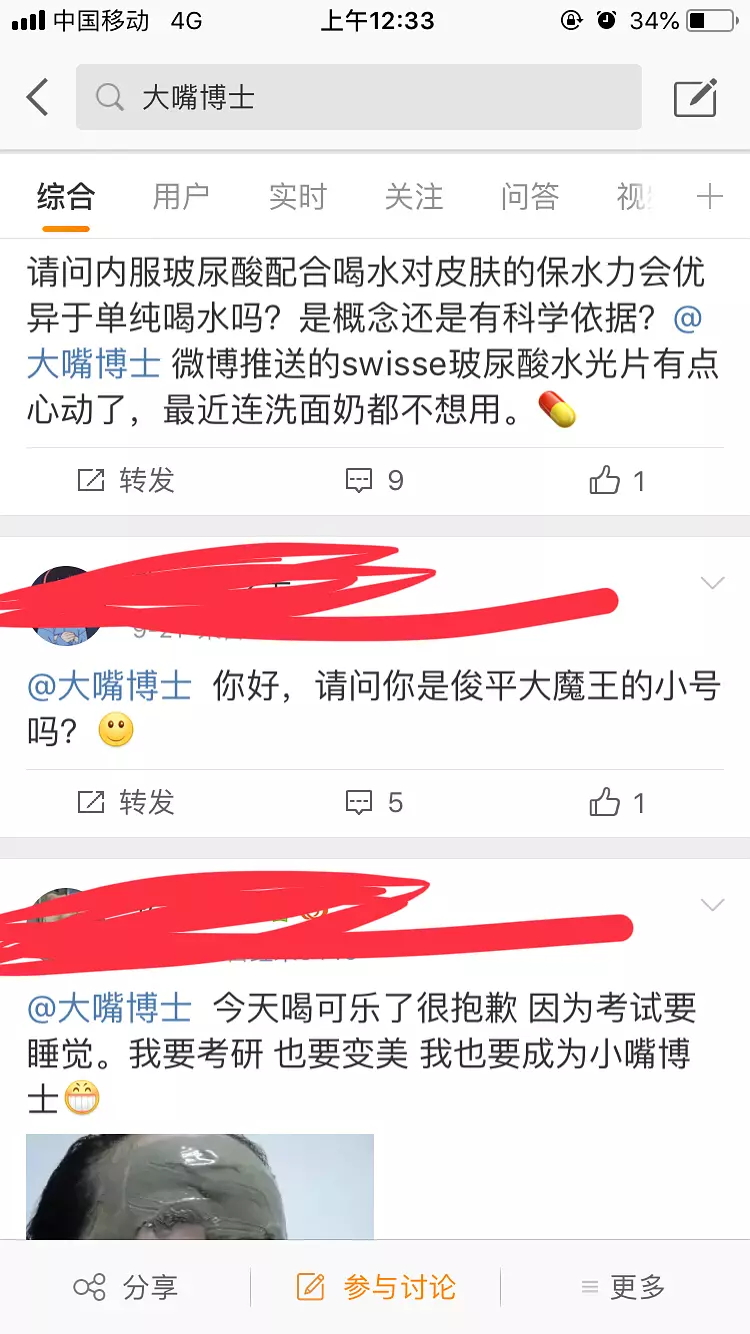This screenshot has height=1334, width=750.
Task: Open the photo in the 喝可乐 post
Action: click(200, 1187)
